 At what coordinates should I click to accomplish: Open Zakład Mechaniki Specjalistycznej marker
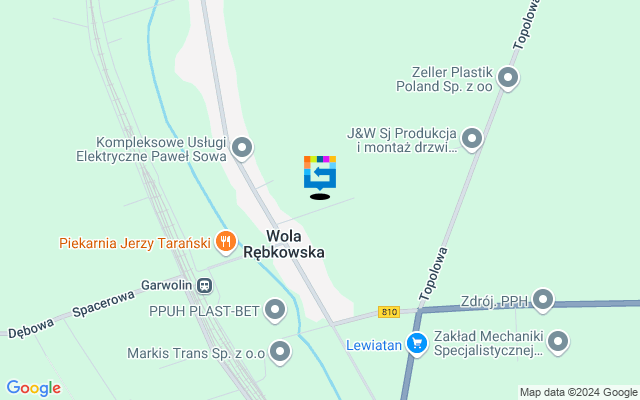(558, 343)
